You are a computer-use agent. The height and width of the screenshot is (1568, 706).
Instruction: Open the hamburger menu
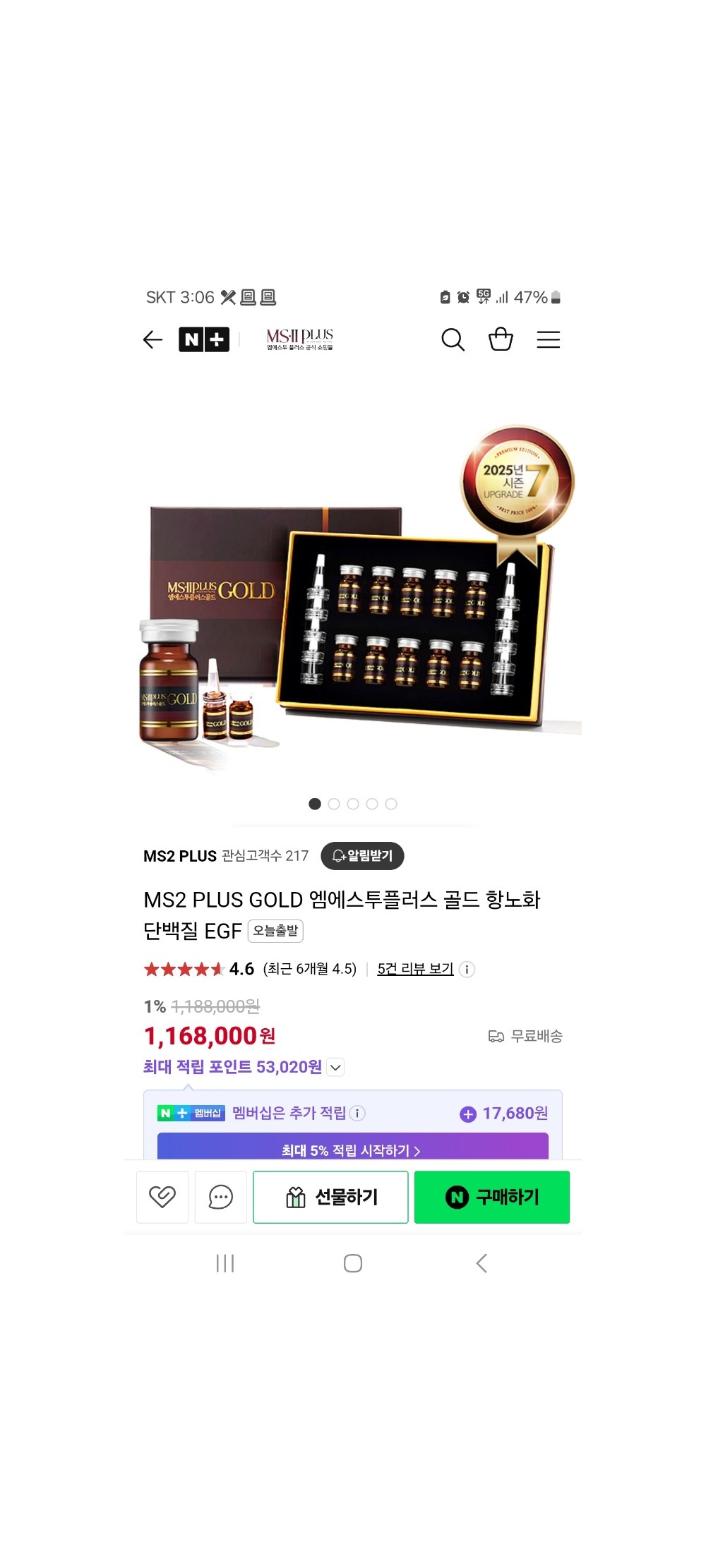pyautogui.click(x=548, y=339)
